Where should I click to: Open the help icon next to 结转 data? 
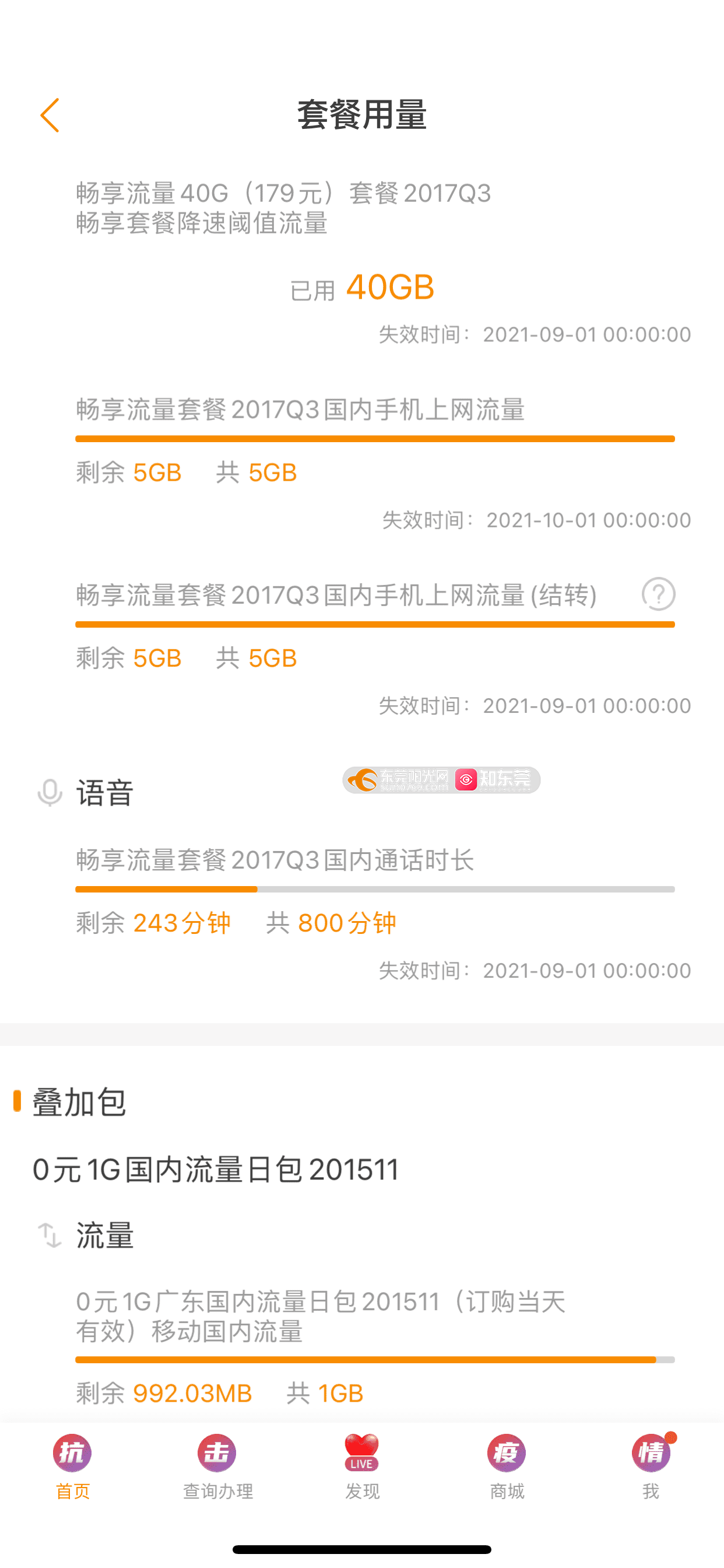pyautogui.click(x=658, y=594)
